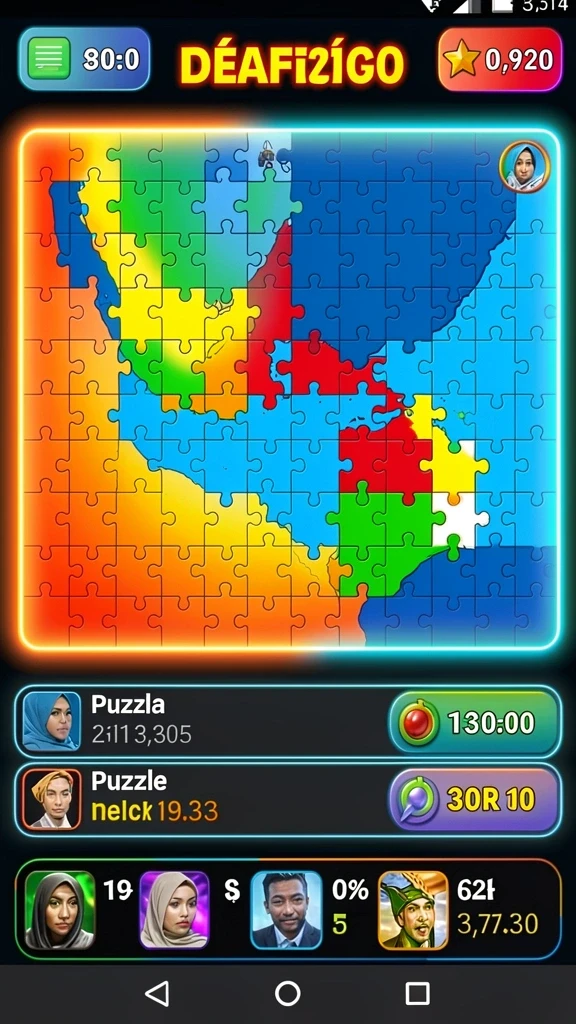The width and height of the screenshot is (576, 1024).
Task: Tap the red 130:00 button
Action: (475, 723)
